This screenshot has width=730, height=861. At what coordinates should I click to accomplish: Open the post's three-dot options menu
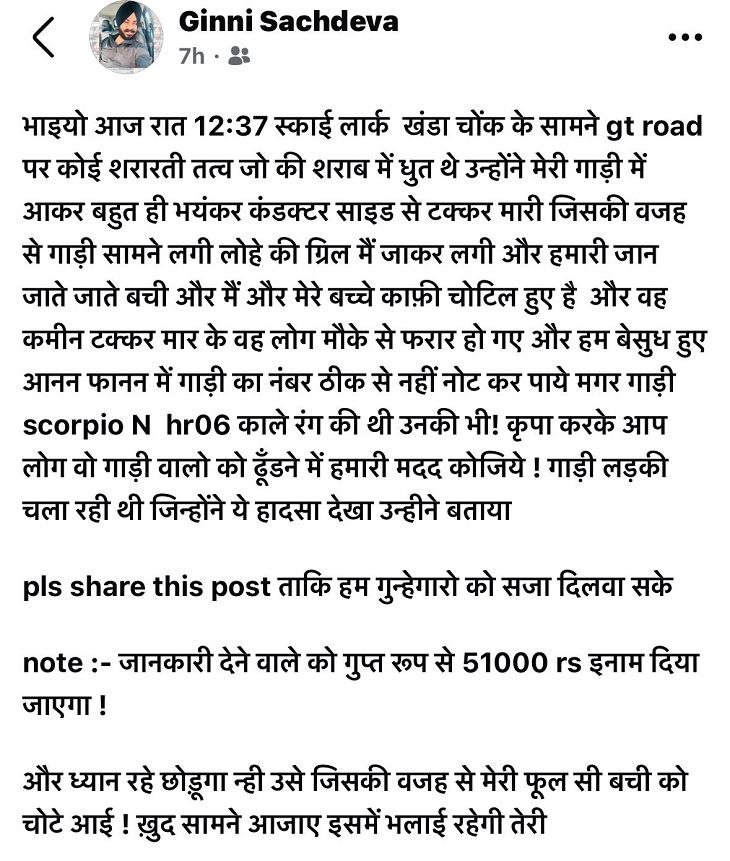[x=684, y=38]
